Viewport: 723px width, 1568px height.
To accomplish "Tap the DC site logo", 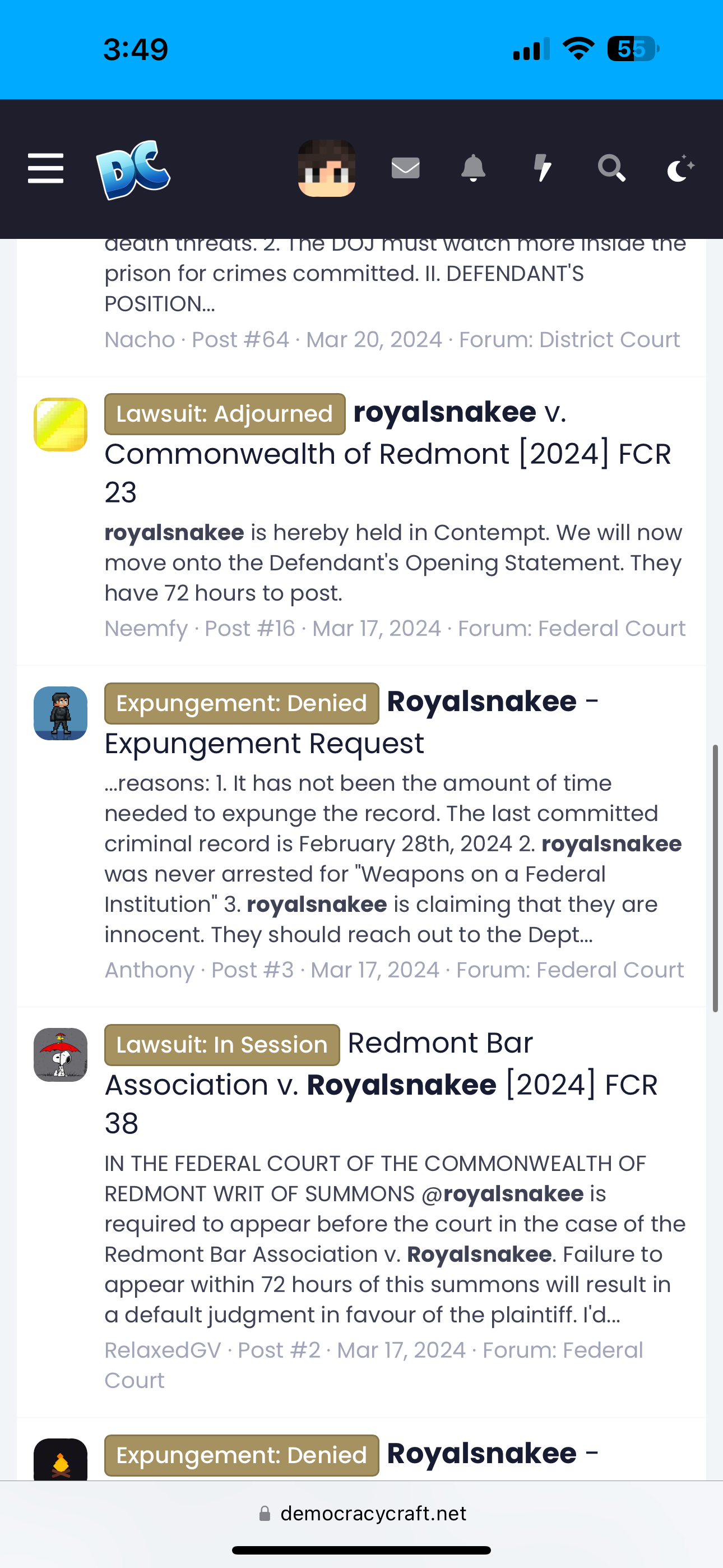I will point(133,169).
